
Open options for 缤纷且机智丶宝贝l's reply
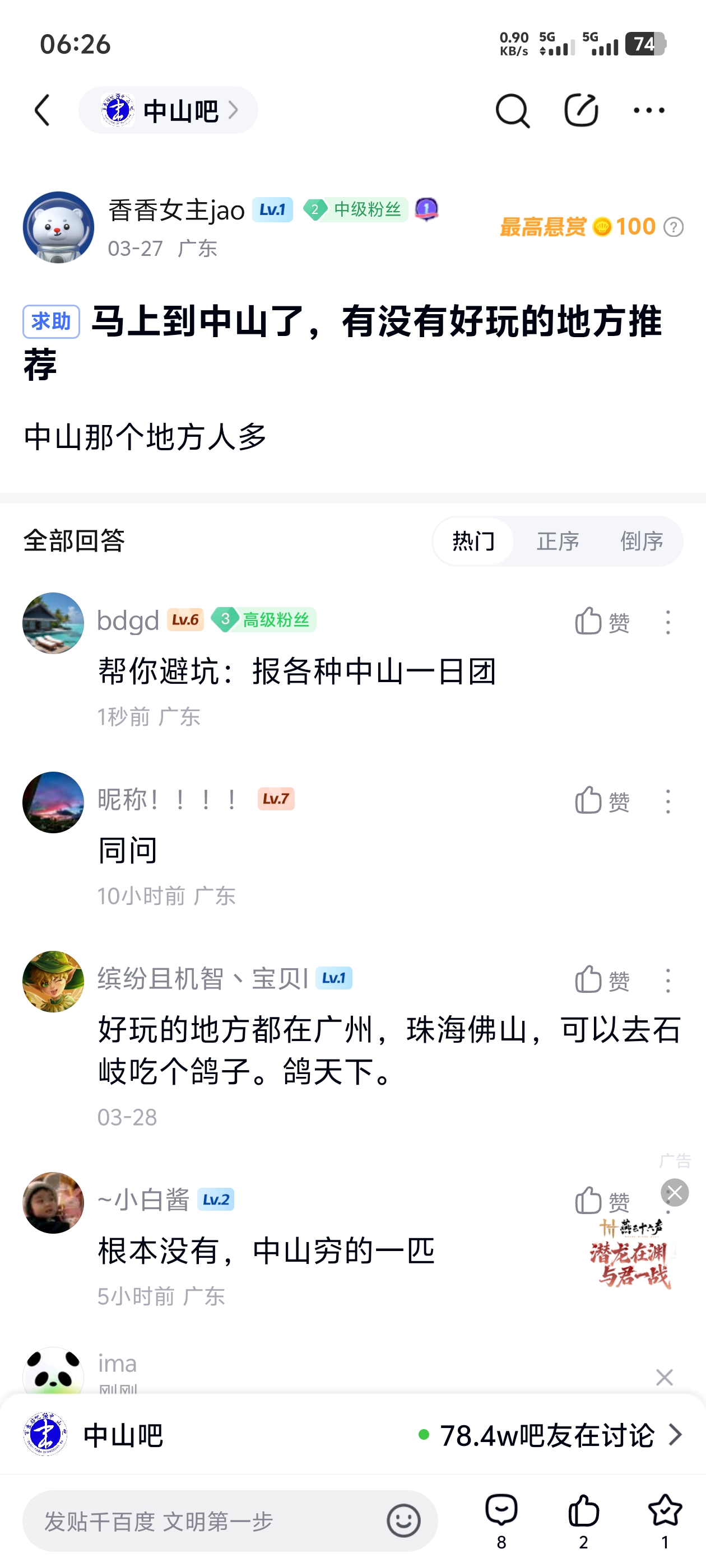(x=668, y=980)
